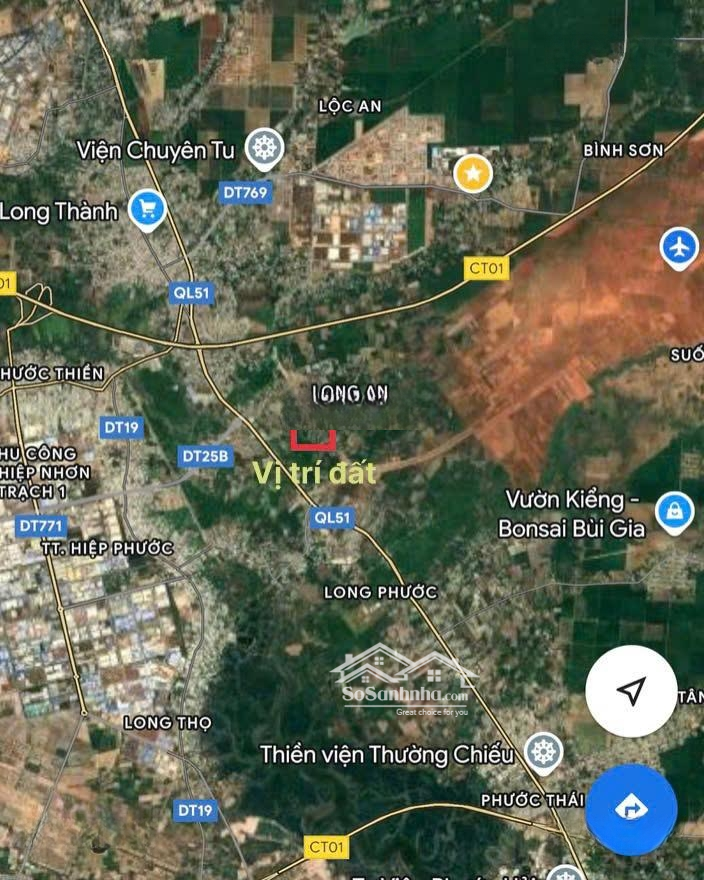704x880 pixels.
Task: Open the yellow starred saved place
Action: point(473,174)
